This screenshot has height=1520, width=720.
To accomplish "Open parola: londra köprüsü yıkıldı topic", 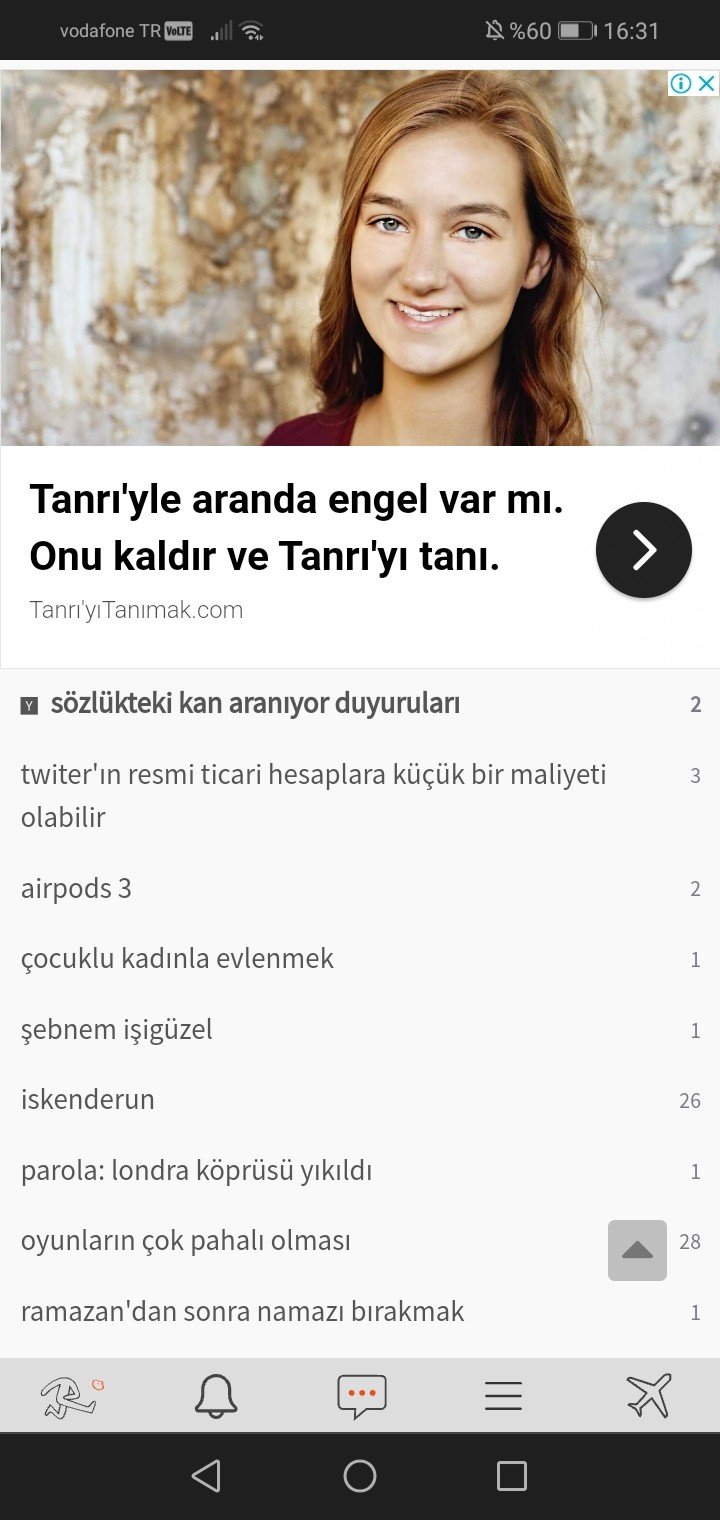I will [196, 1170].
